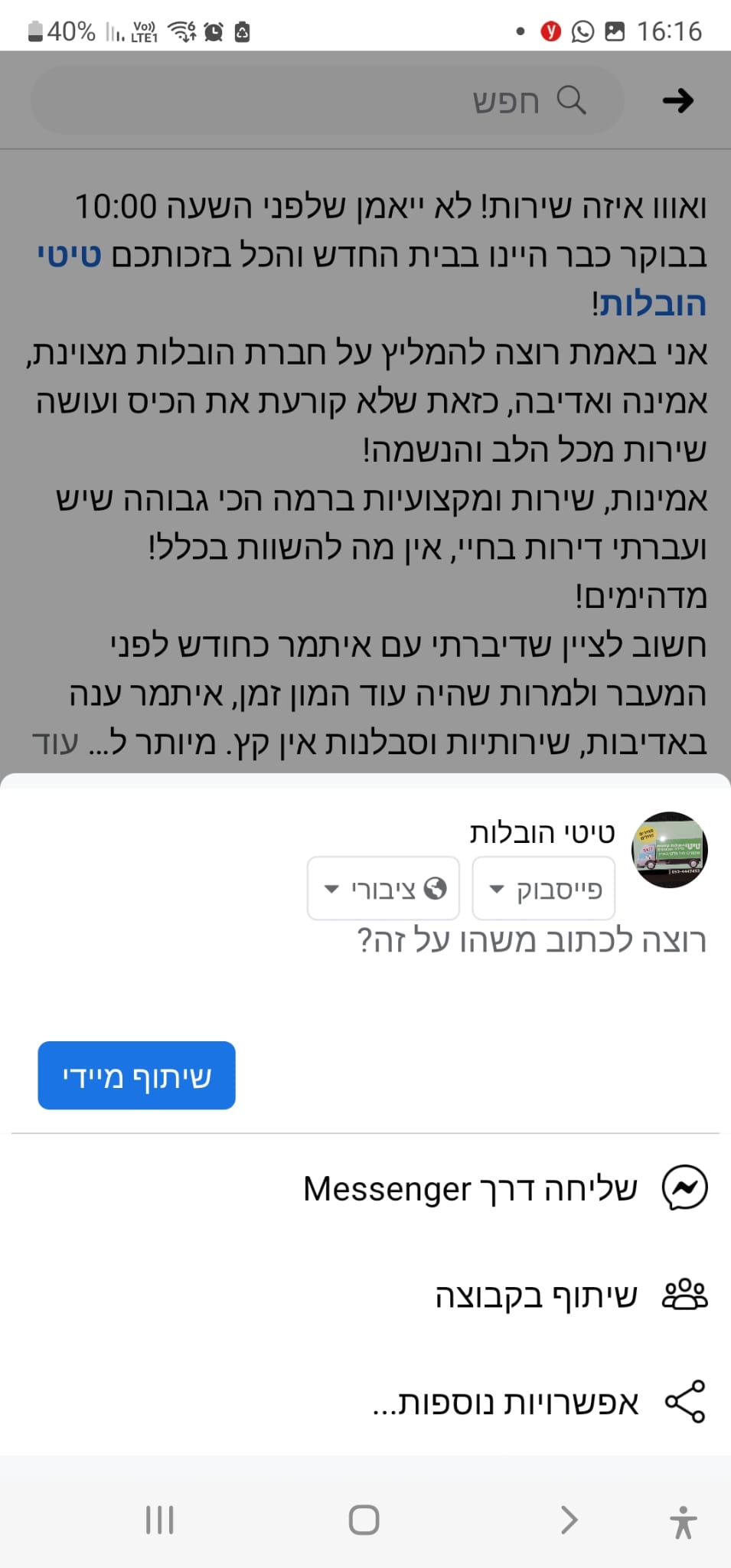Viewport: 731px width, 1568px height.
Task: Open the recent apps button
Action: pos(160,1520)
